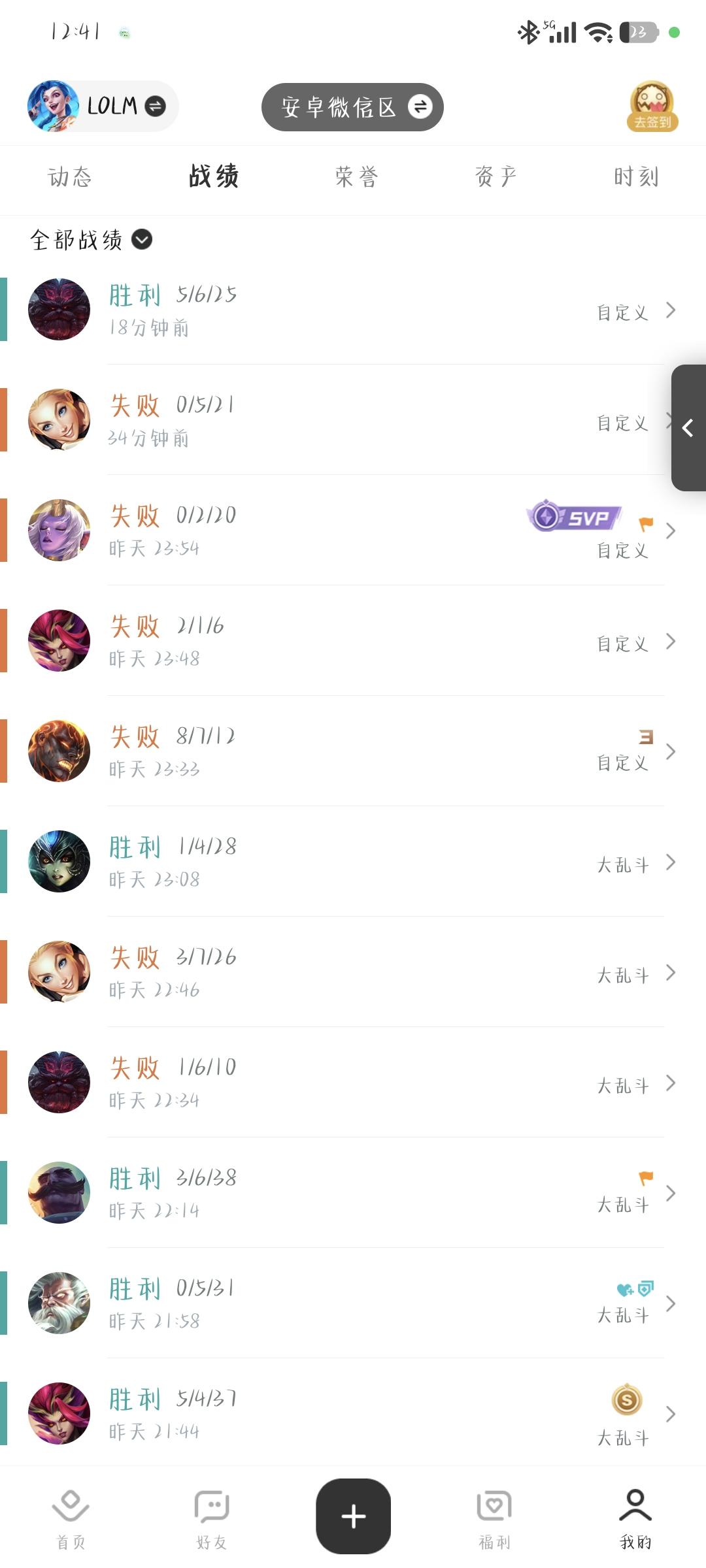The width and height of the screenshot is (706, 1568).
Task: Expand the side panel arrow handle
Action: click(x=688, y=428)
